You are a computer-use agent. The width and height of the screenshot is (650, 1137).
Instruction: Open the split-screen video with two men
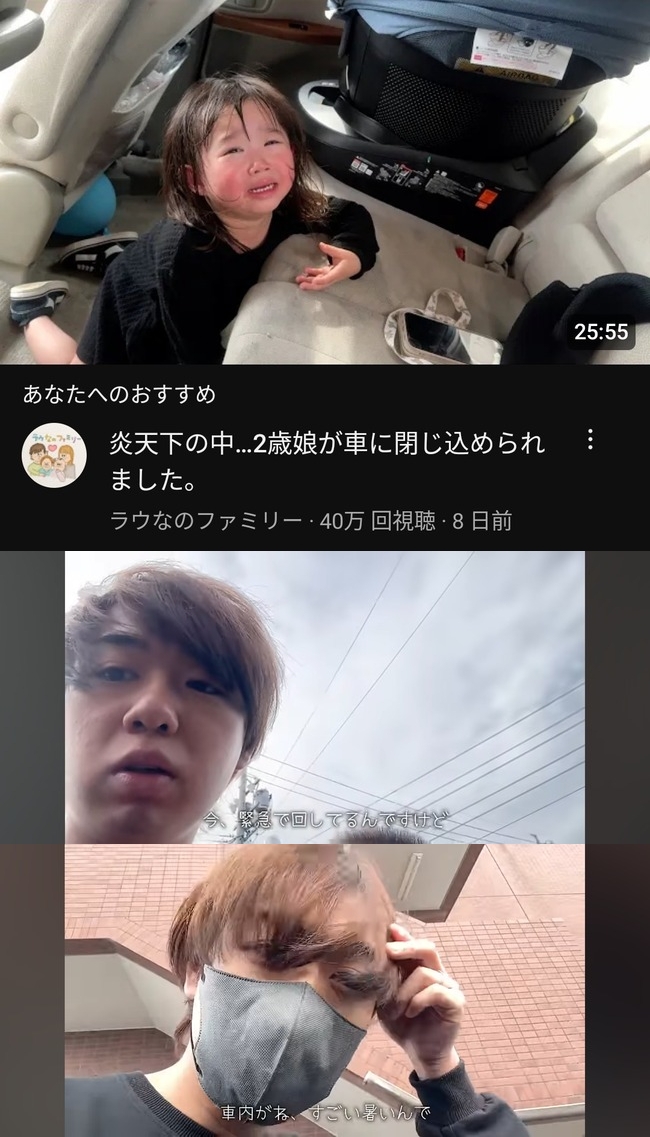pyautogui.click(x=325, y=843)
